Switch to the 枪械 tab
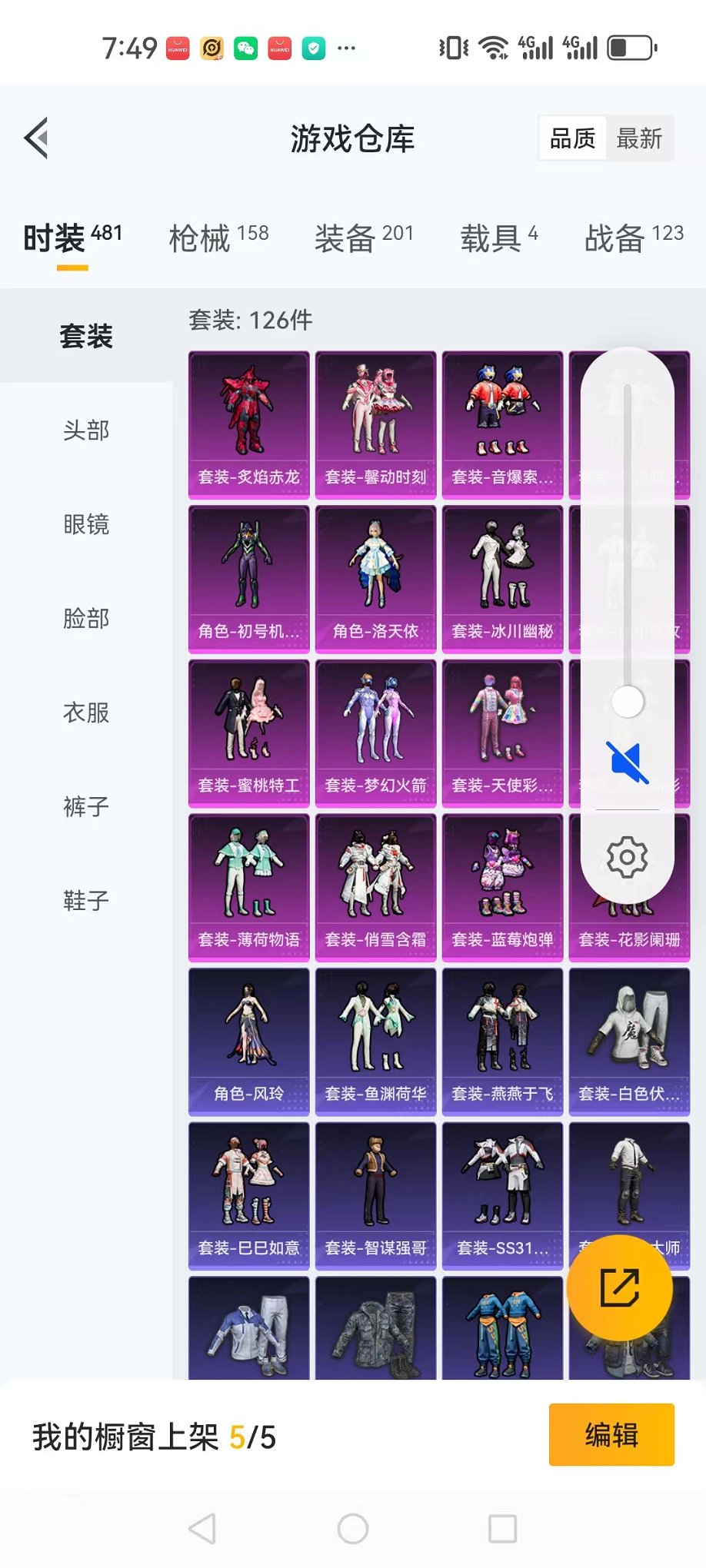Image resolution: width=706 pixels, height=1568 pixels. 218,238
